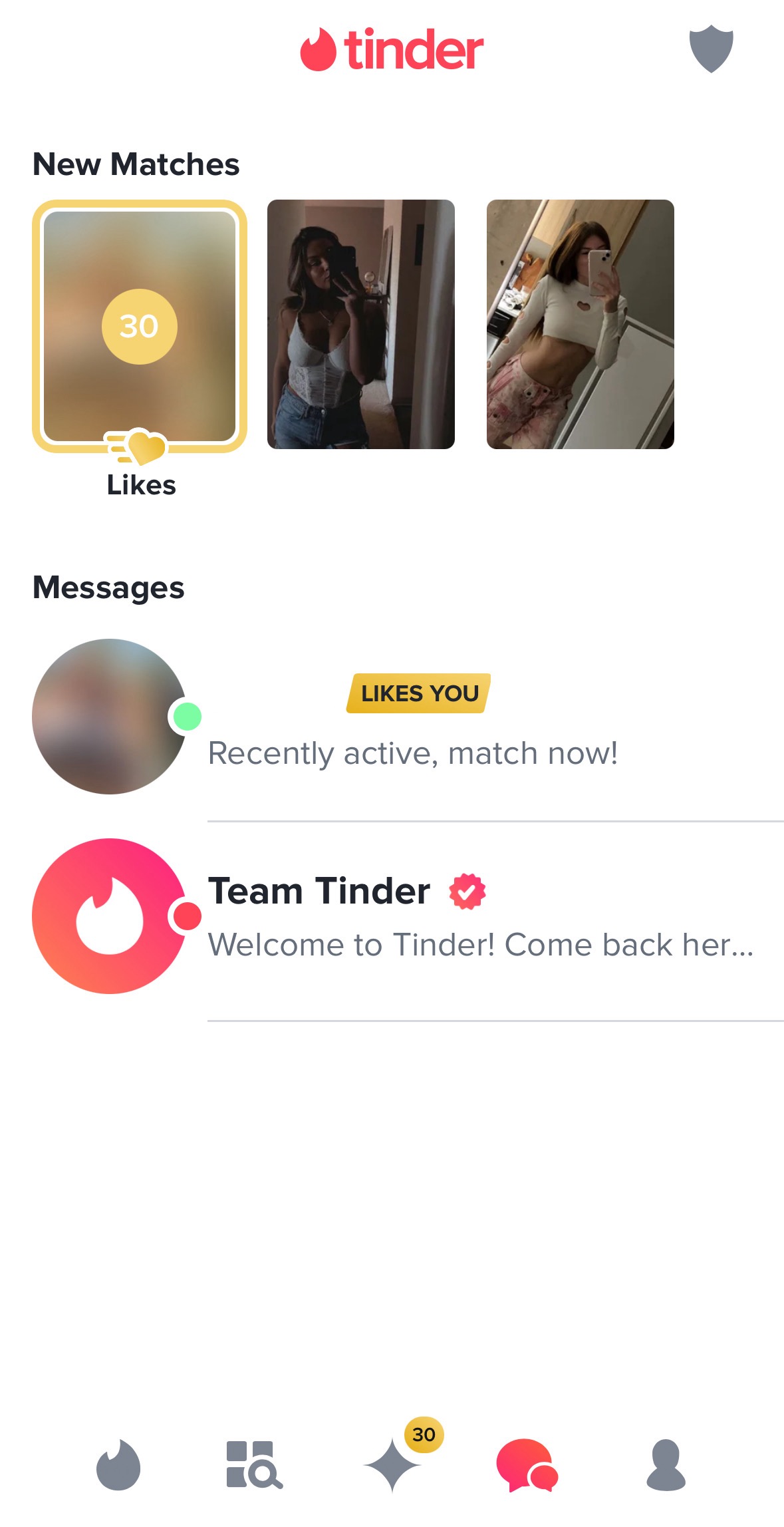Switch to the Explore search tab
Screen dimensions: 784x1527
pyautogui.click(x=254, y=1464)
